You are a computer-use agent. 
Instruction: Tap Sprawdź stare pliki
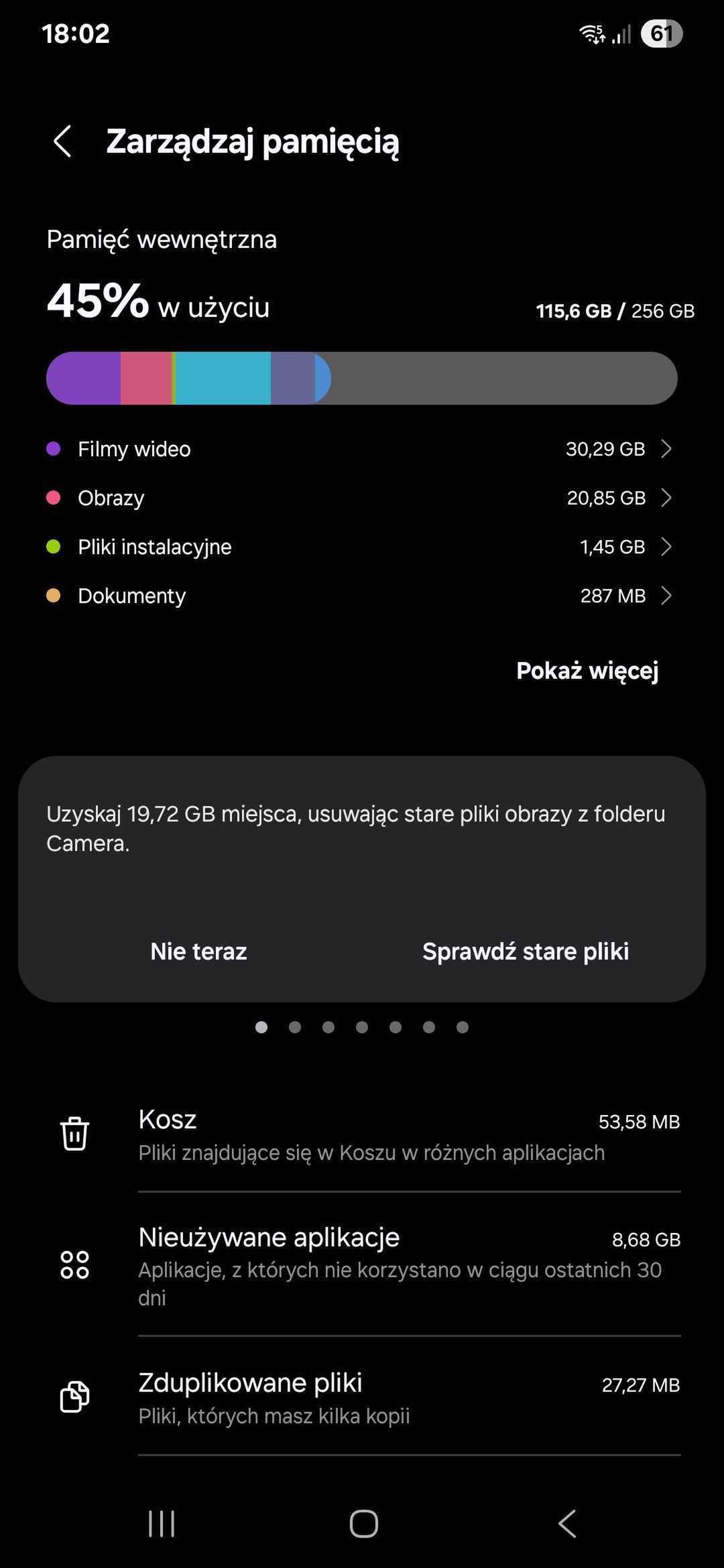point(525,952)
